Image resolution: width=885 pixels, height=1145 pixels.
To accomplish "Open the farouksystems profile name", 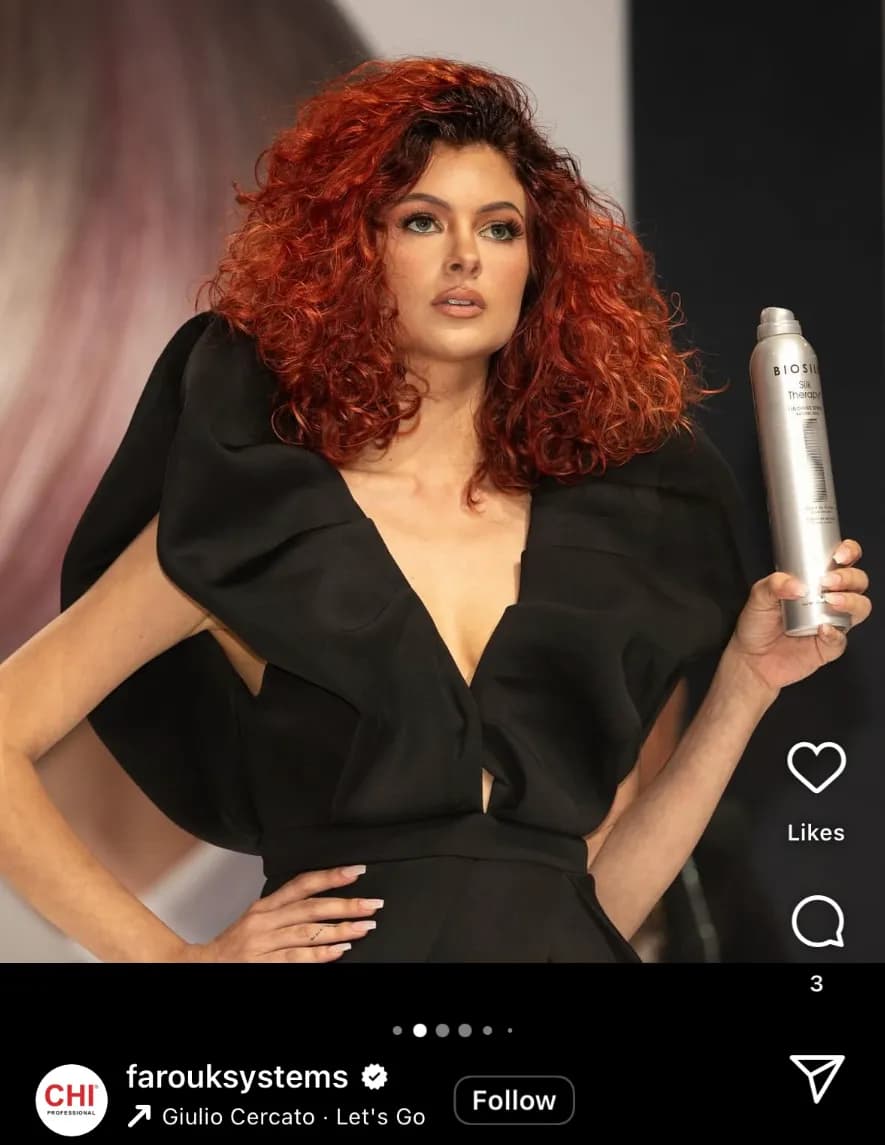I will point(237,1077).
